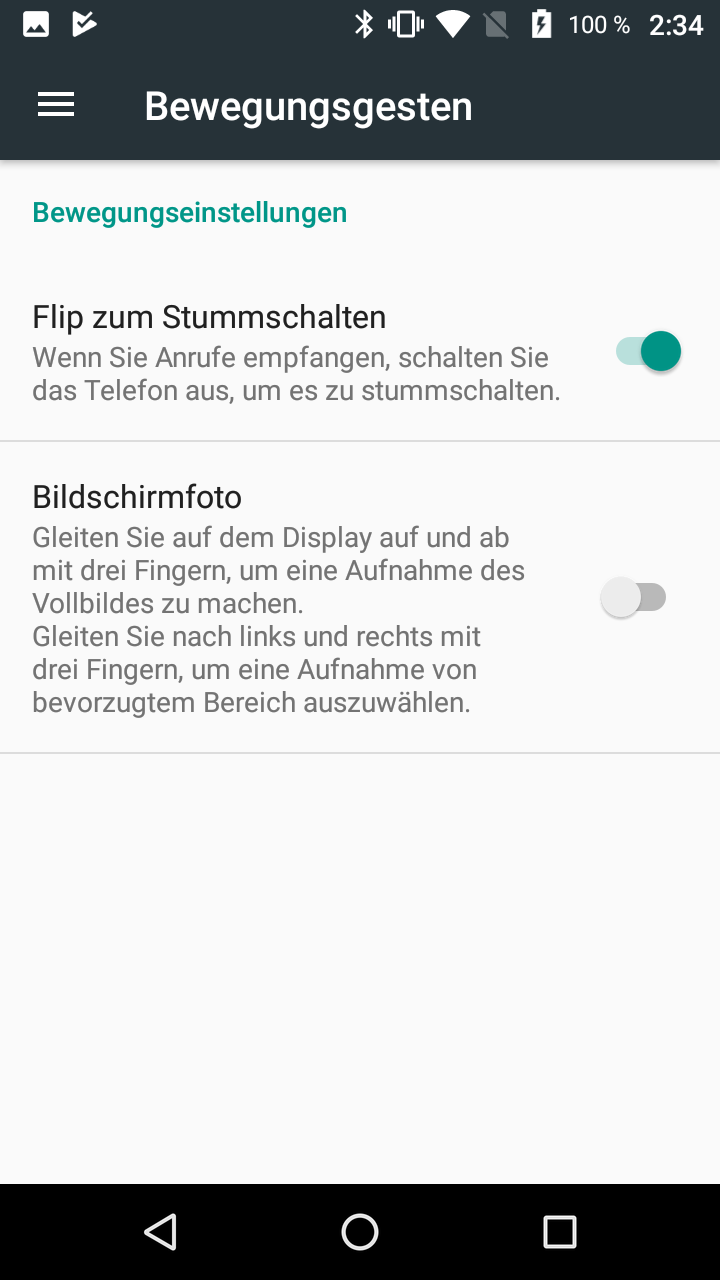720x1280 pixels.
Task: Go to the home screen
Action: [x=360, y=1232]
